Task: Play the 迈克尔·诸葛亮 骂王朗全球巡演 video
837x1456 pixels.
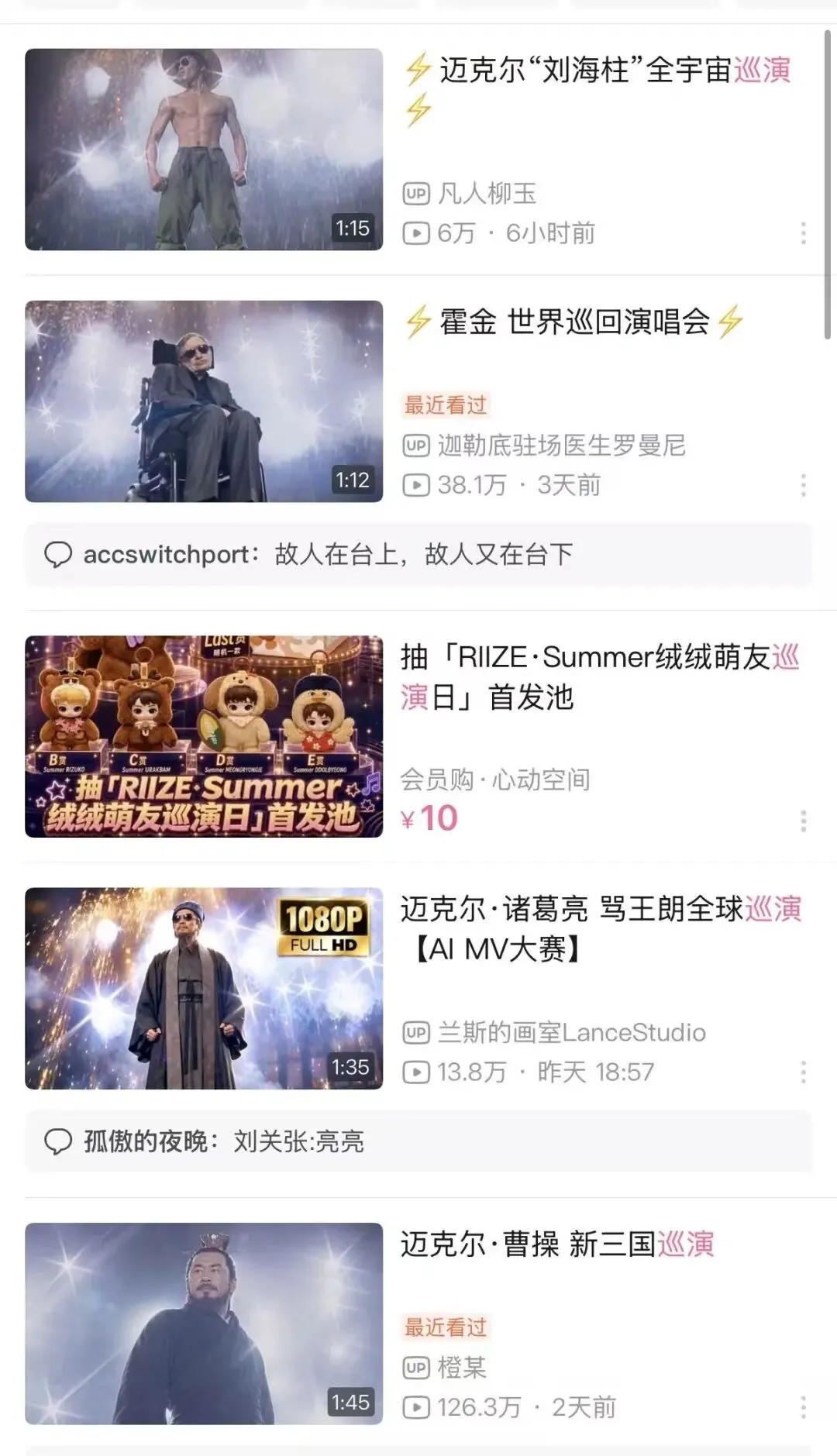Action: point(204,989)
